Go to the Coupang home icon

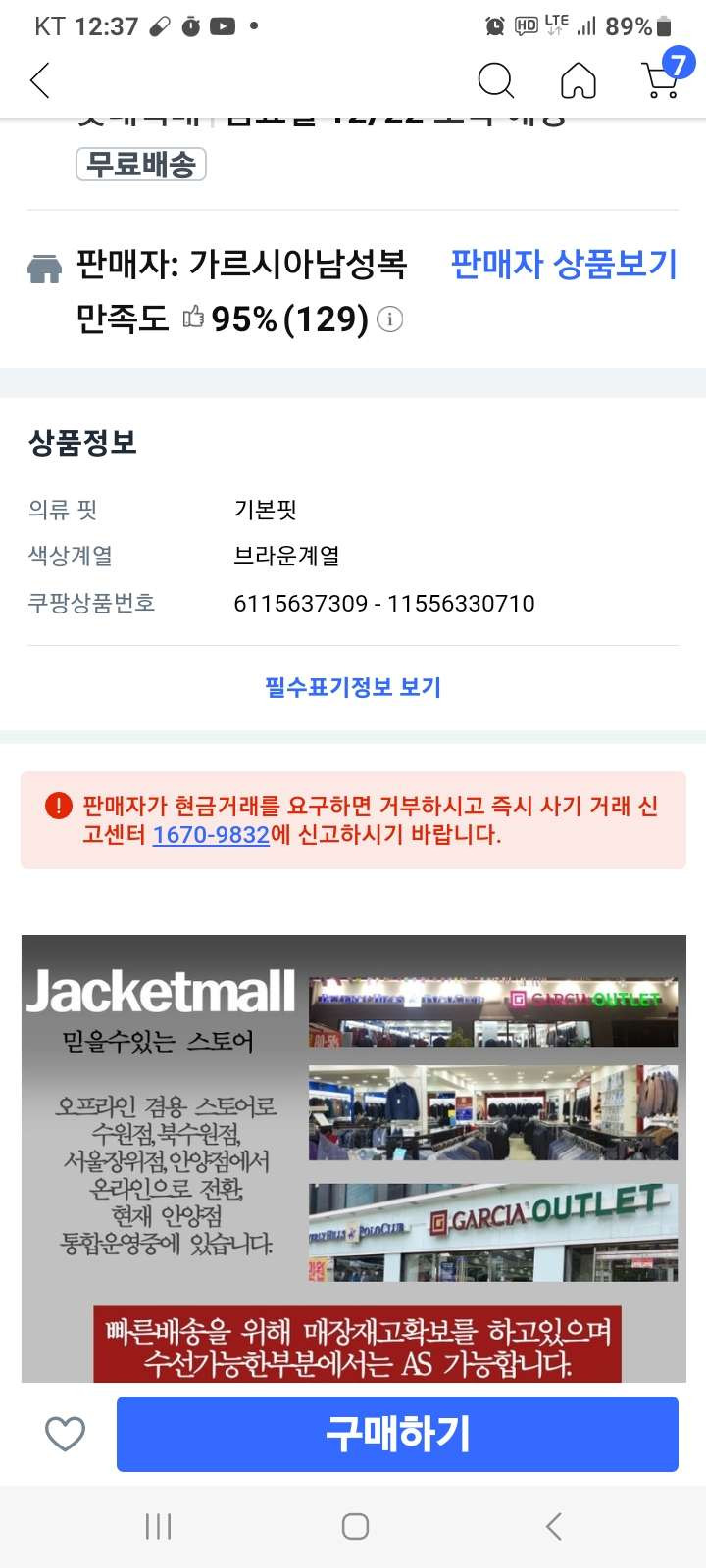pyautogui.click(x=578, y=80)
